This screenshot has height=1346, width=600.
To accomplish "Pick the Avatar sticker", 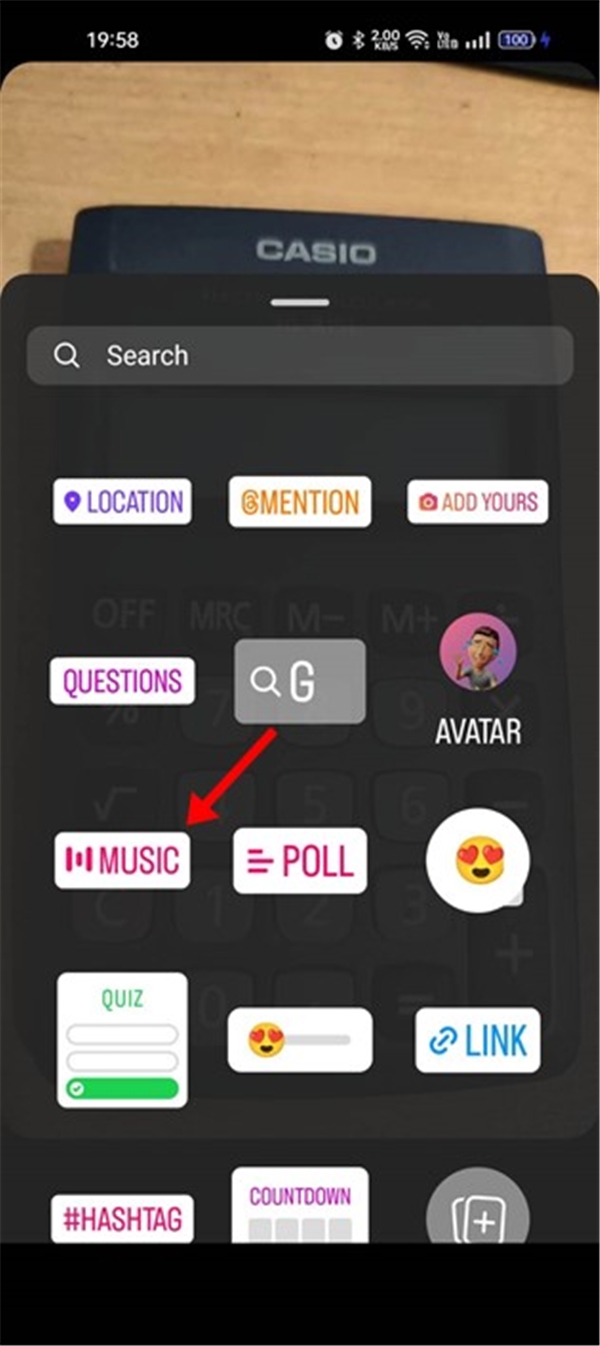I will pos(477,680).
